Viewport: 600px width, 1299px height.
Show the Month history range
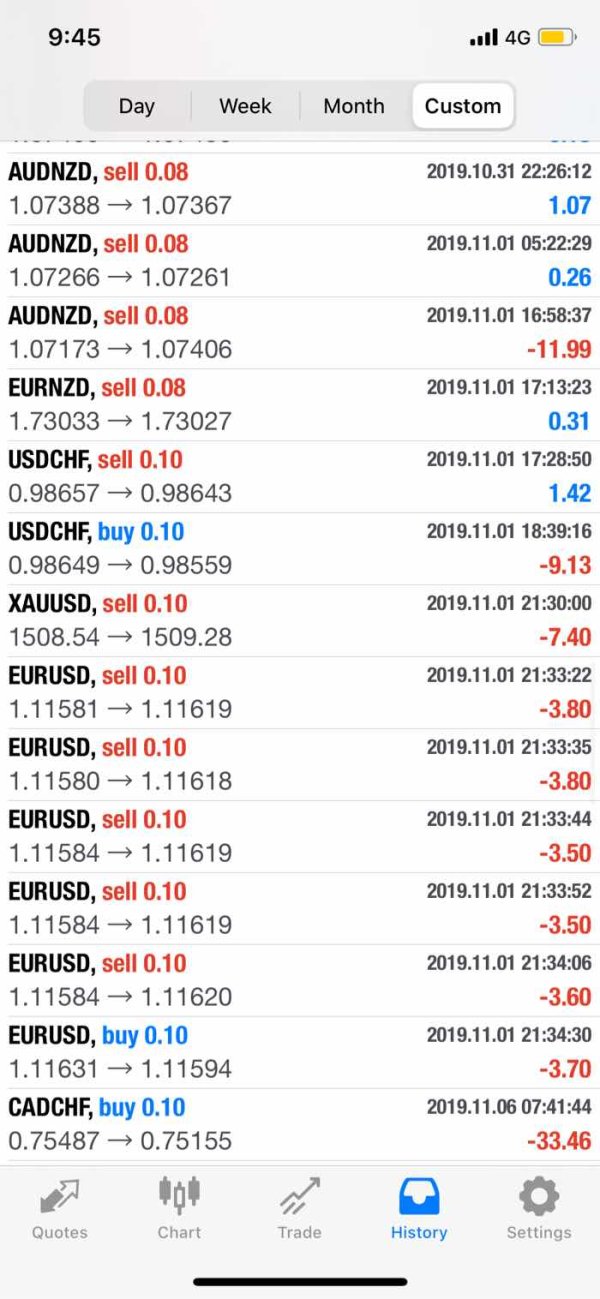pos(354,106)
